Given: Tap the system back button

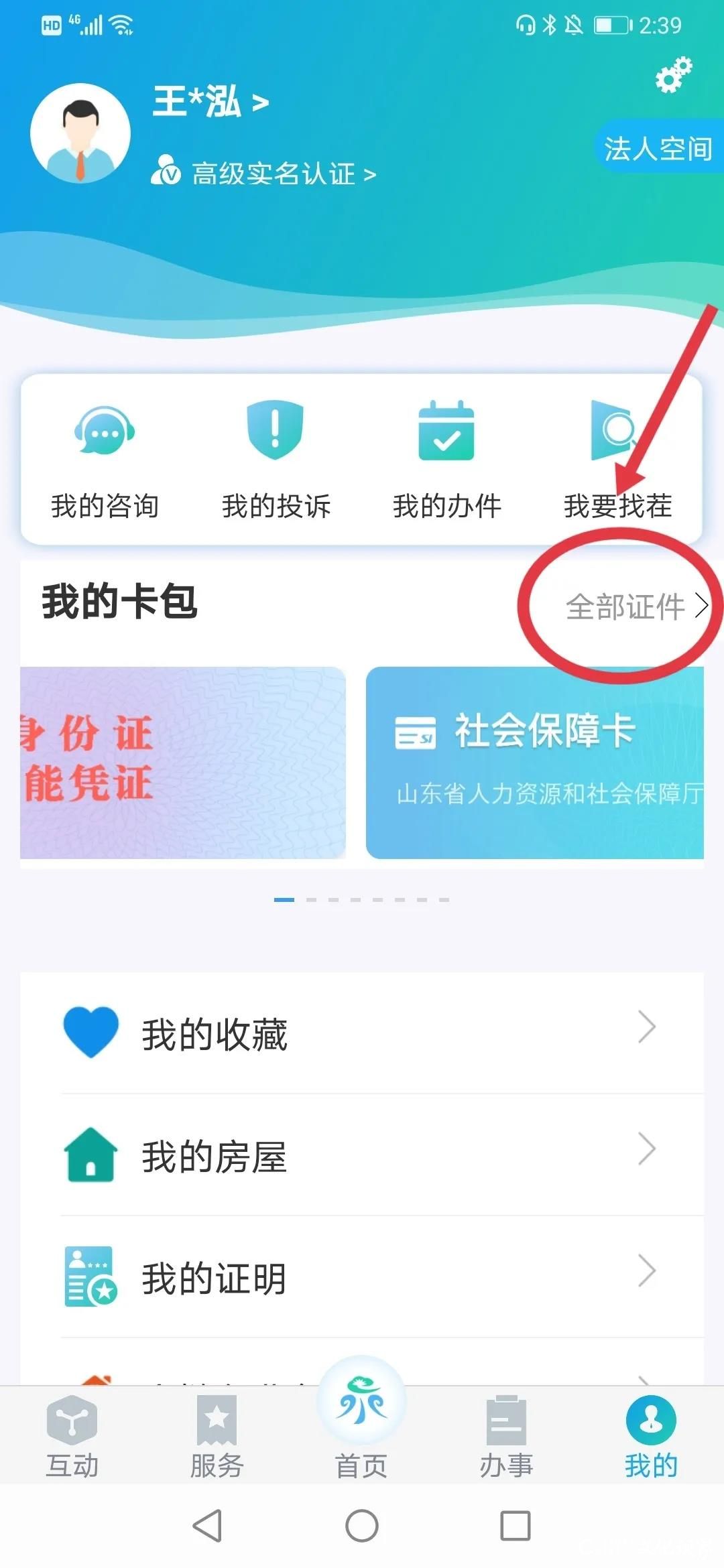Looking at the screenshot, I should [207, 1526].
